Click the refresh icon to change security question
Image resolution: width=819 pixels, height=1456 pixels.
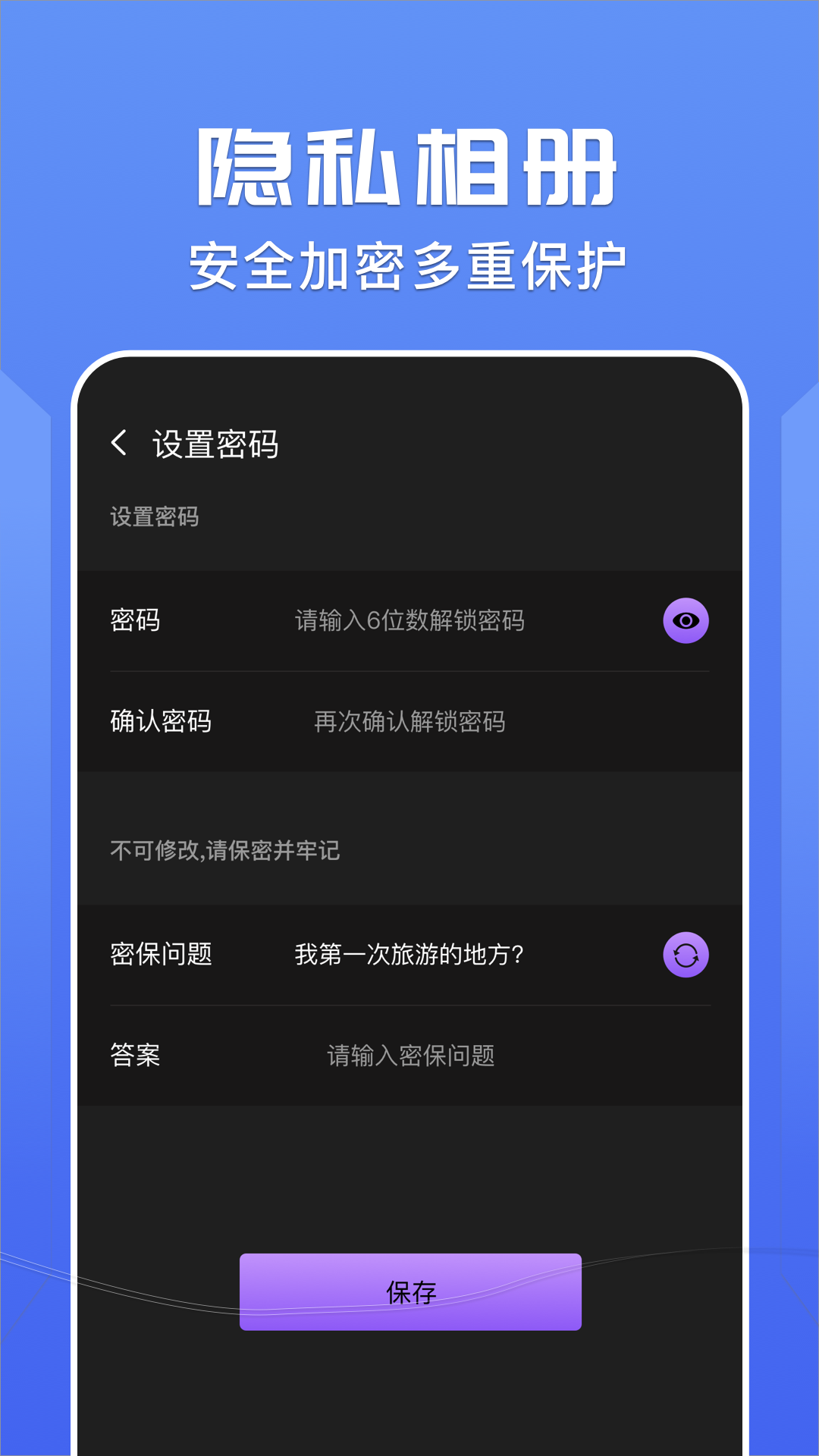click(x=685, y=955)
